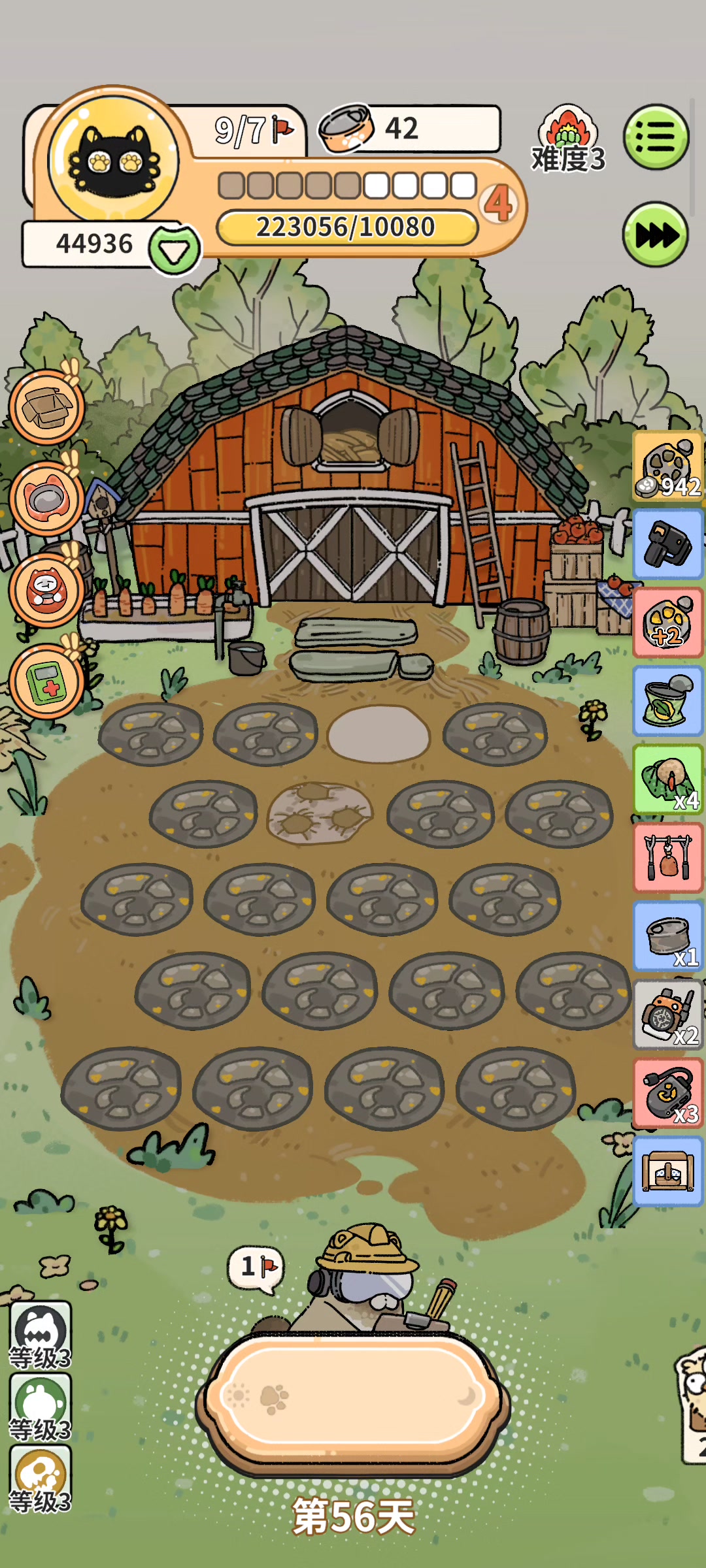The width and height of the screenshot is (706, 1568).
Task: Open the green list menu button
Action: click(x=656, y=137)
